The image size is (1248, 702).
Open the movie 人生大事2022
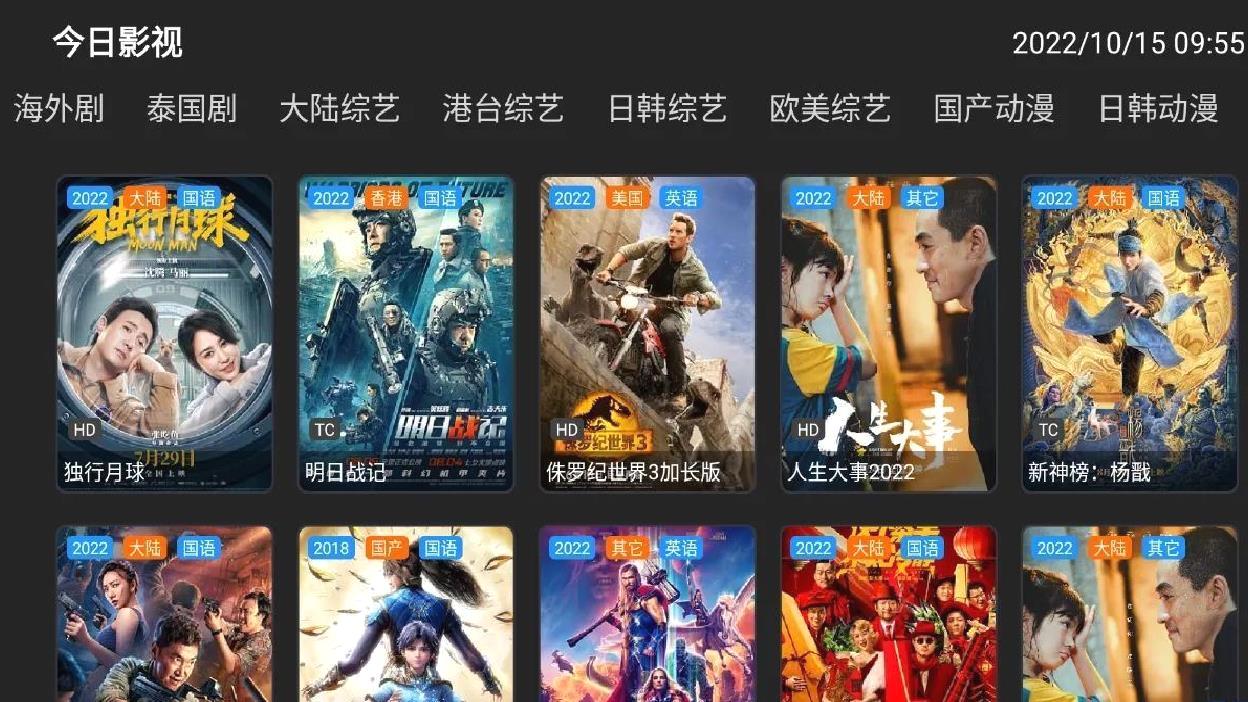click(x=888, y=334)
